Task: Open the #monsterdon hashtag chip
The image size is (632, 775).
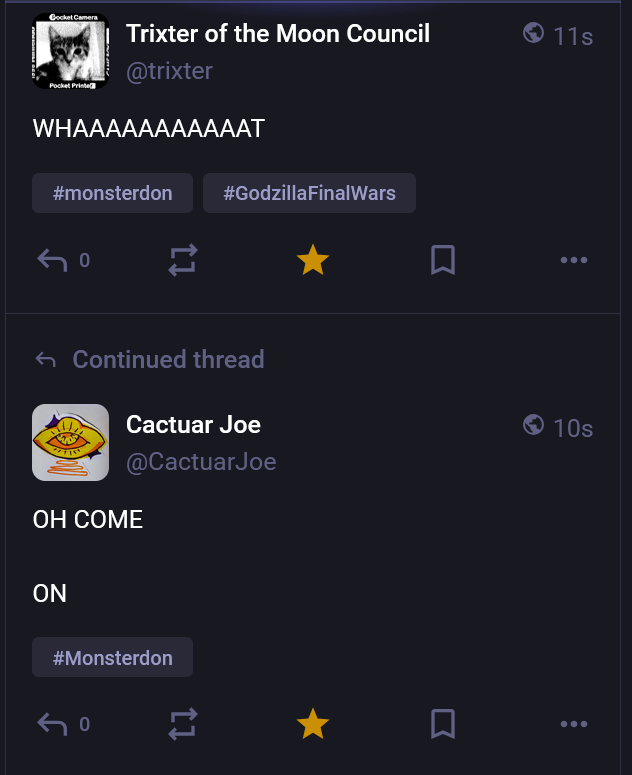Action: pos(112,193)
